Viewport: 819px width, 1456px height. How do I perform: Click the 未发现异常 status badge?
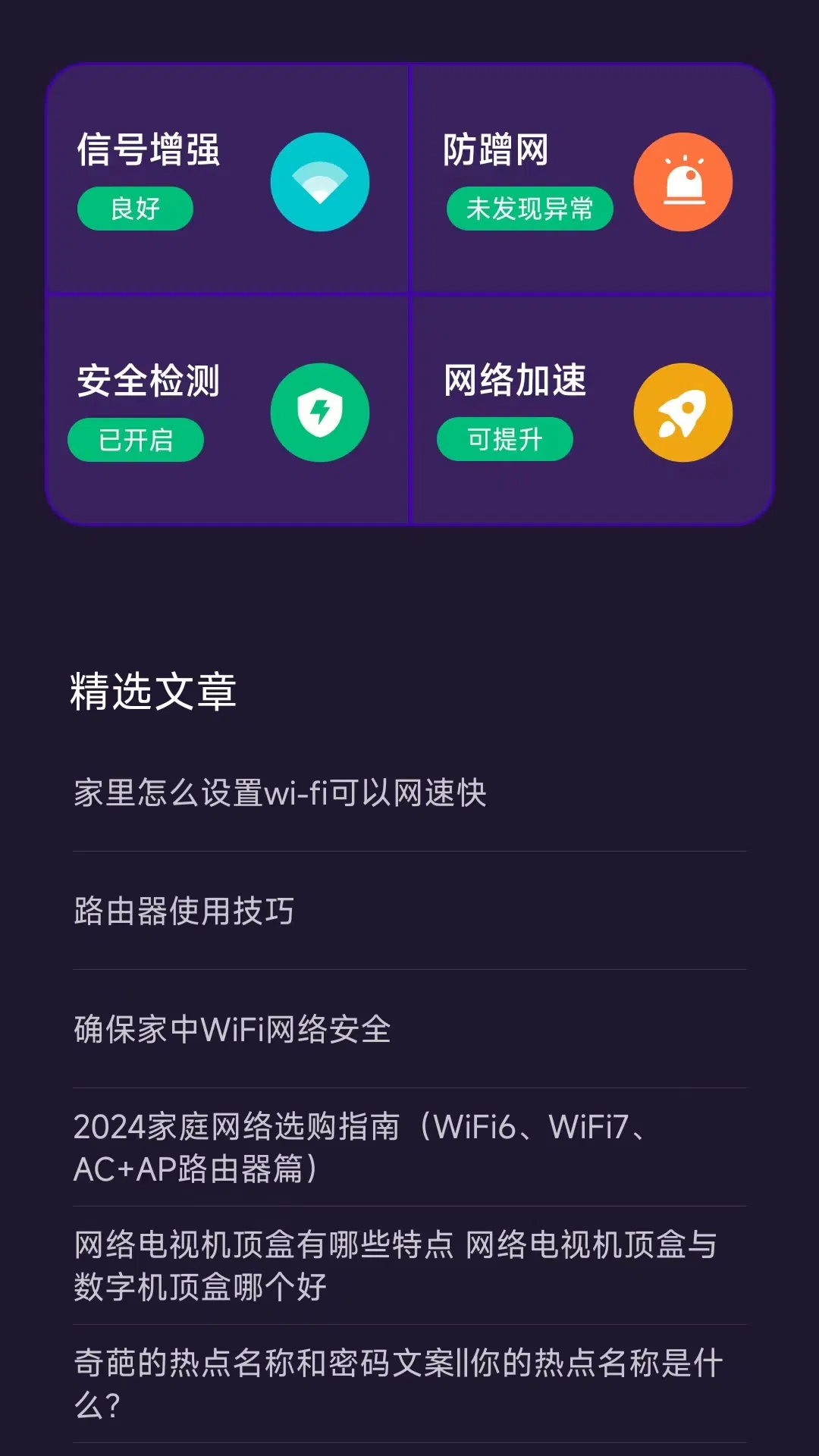[529, 208]
